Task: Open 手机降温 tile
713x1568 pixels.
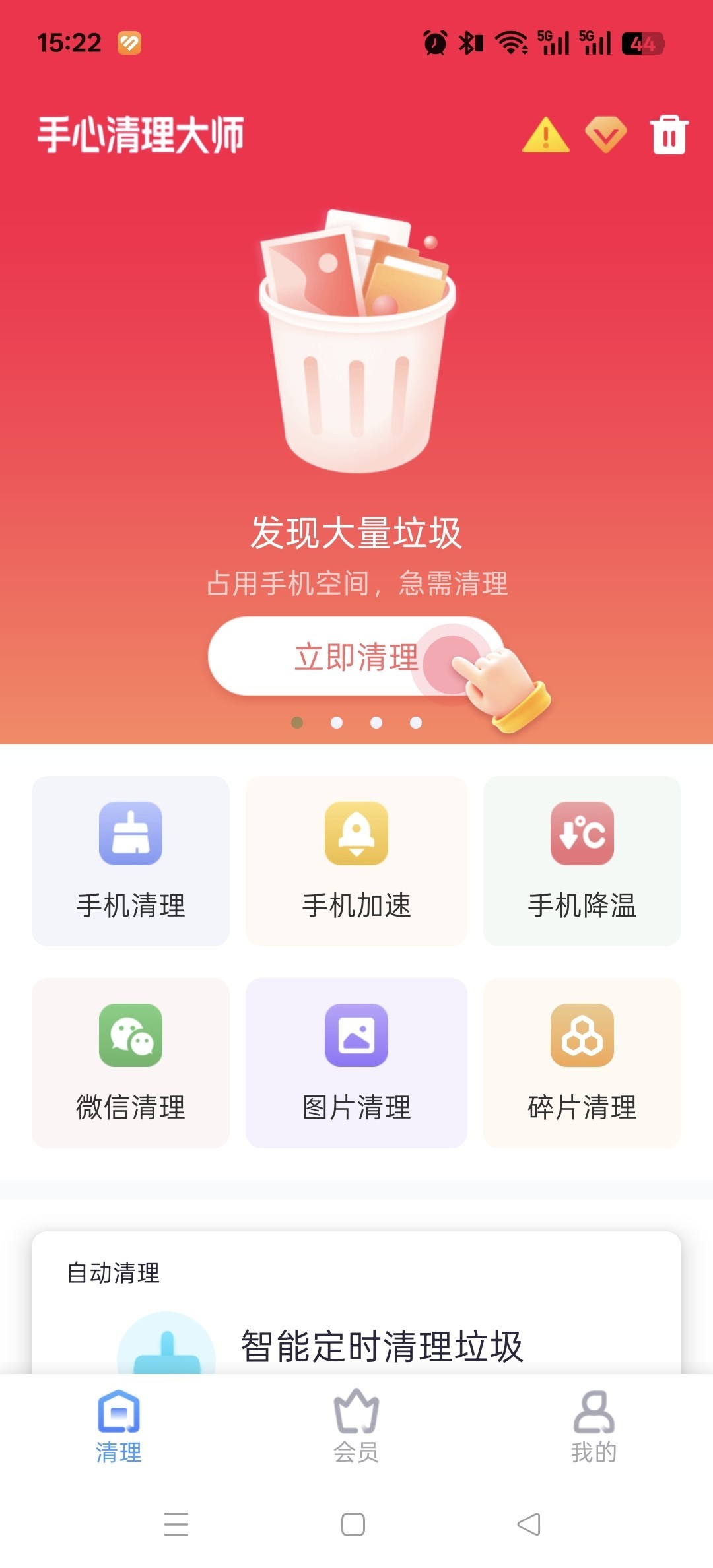Action: click(x=582, y=861)
